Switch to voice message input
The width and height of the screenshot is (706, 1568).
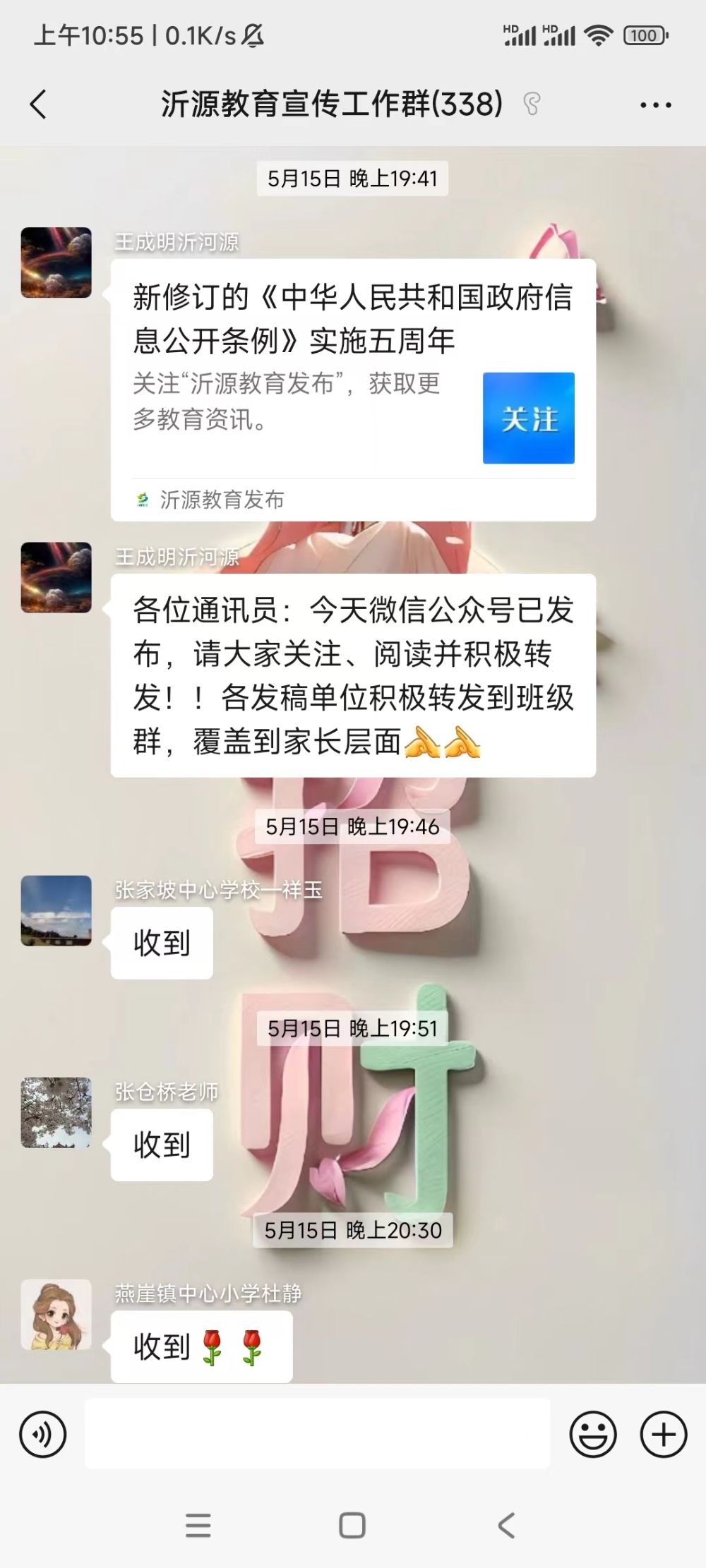43,1435
